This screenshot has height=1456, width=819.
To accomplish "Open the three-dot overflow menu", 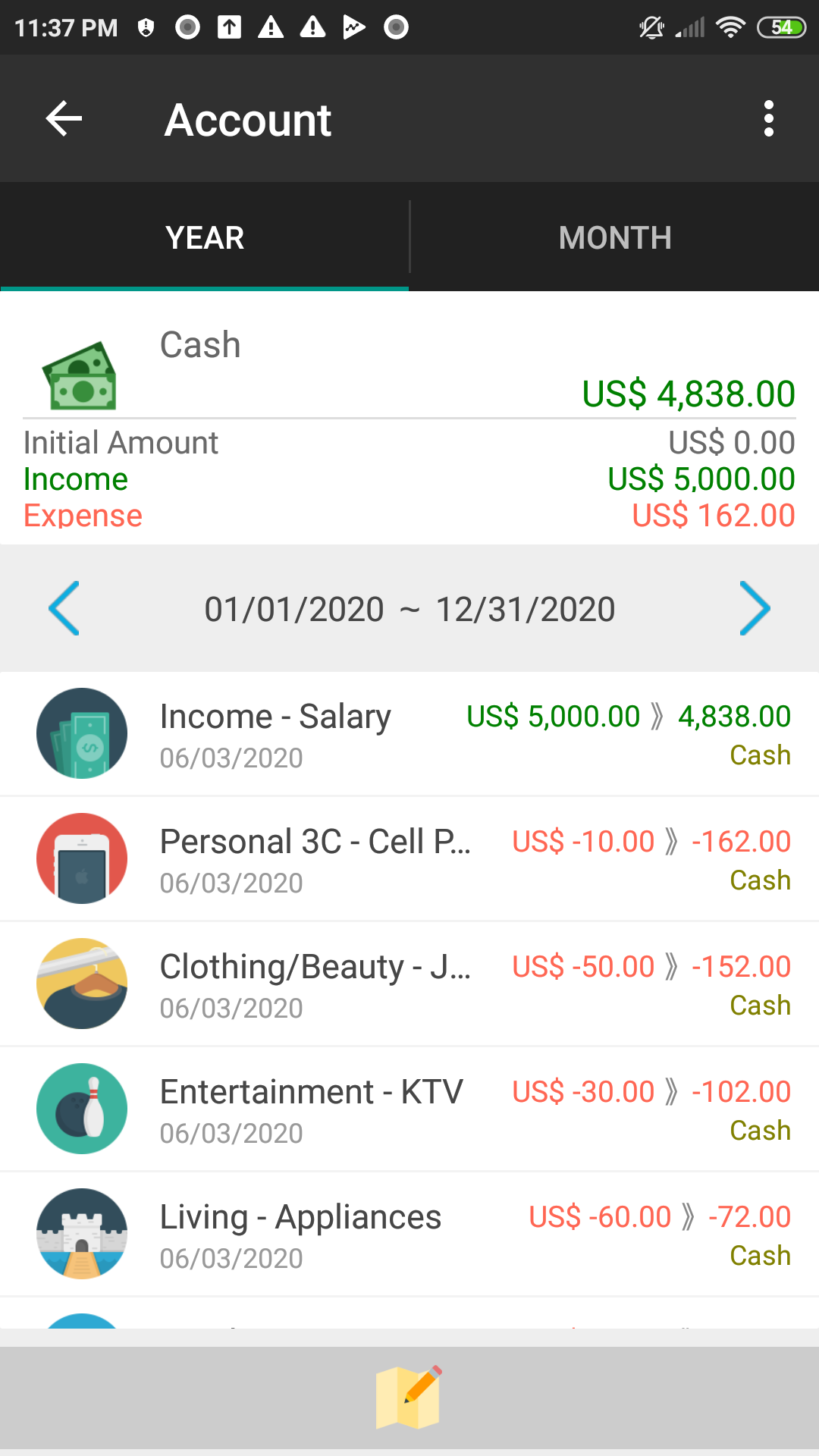I will pos(768,119).
